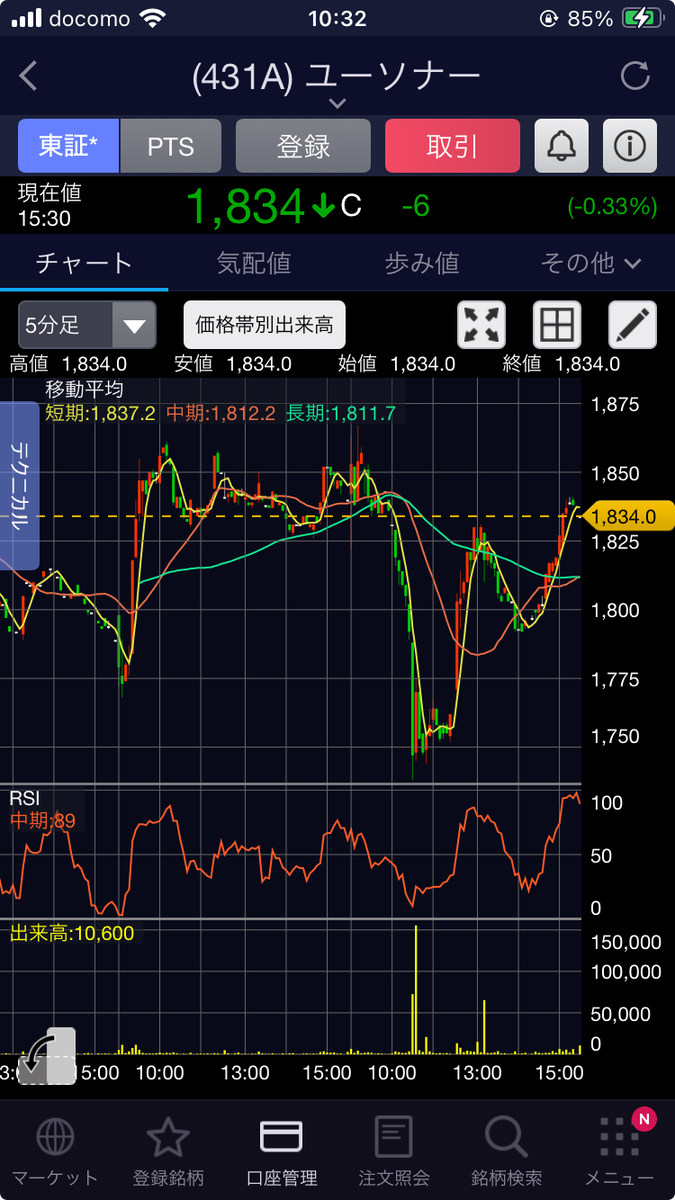Switch to the 歩み値 tab
This screenshot has width=675, height=1200.
point(422,263)
